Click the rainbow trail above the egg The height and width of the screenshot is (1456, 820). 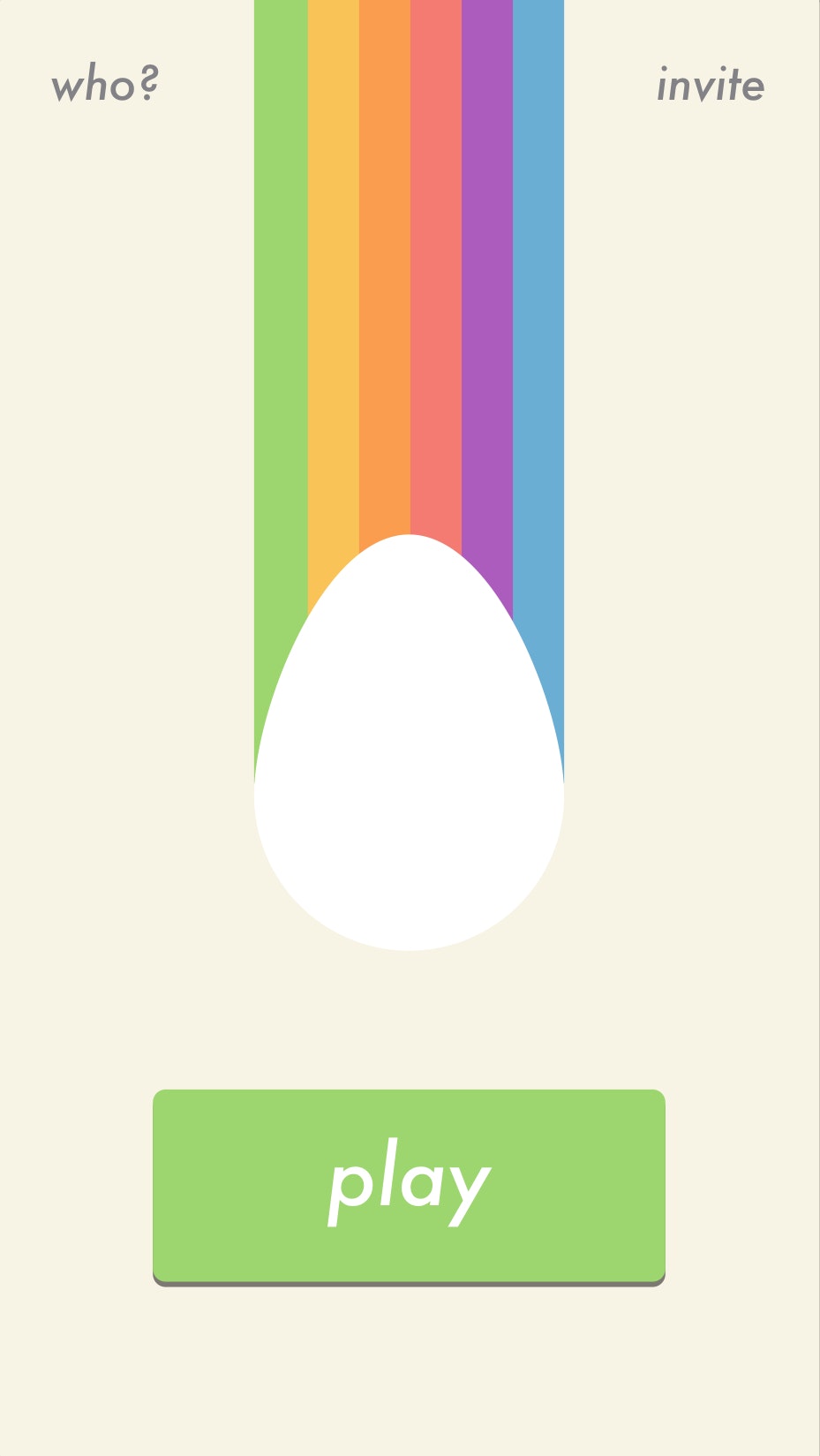(x=408, y=265)
